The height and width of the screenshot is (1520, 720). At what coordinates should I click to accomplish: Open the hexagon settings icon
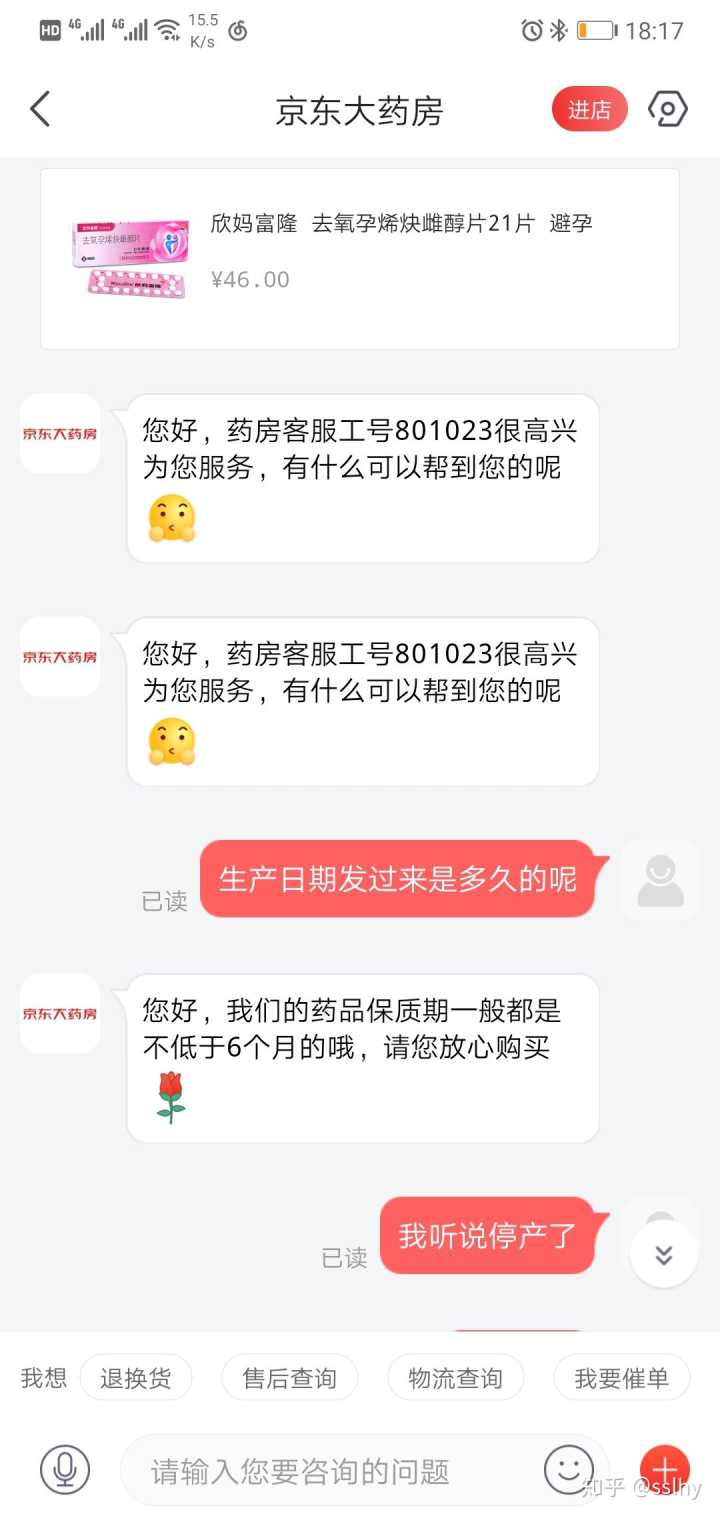pyautogui.click(x=667, y=109)
